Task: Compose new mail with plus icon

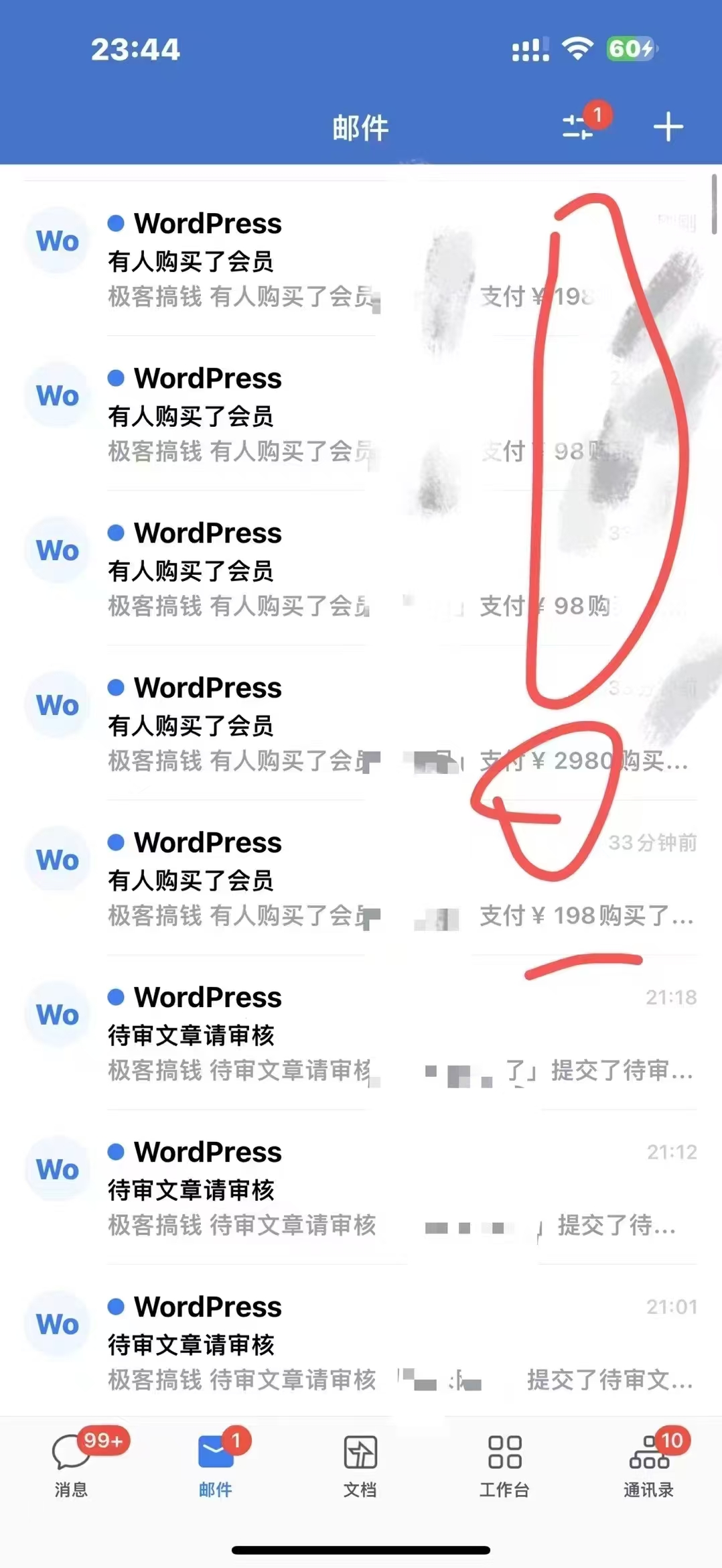Action: [x=668, y=127]
